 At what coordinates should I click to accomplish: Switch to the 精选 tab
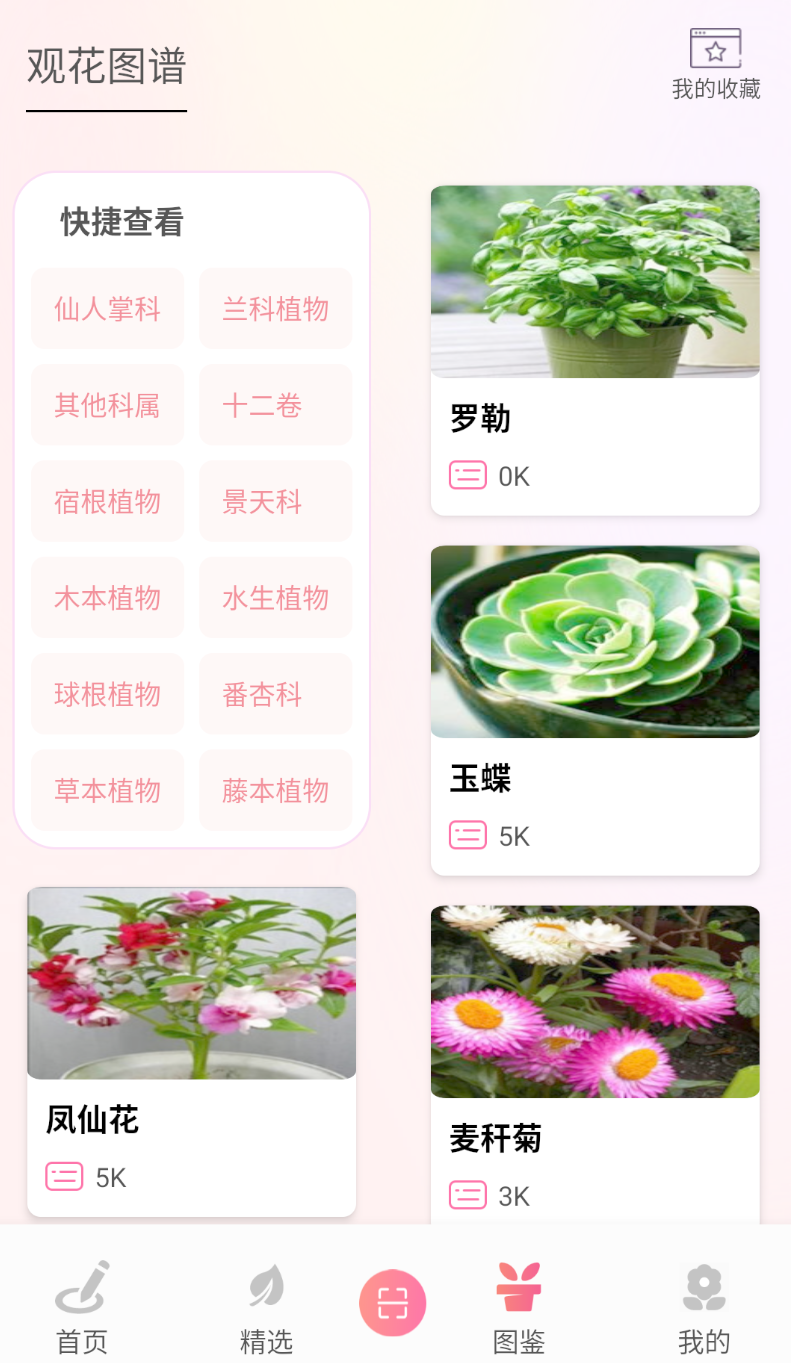[x=266, y=1307]
